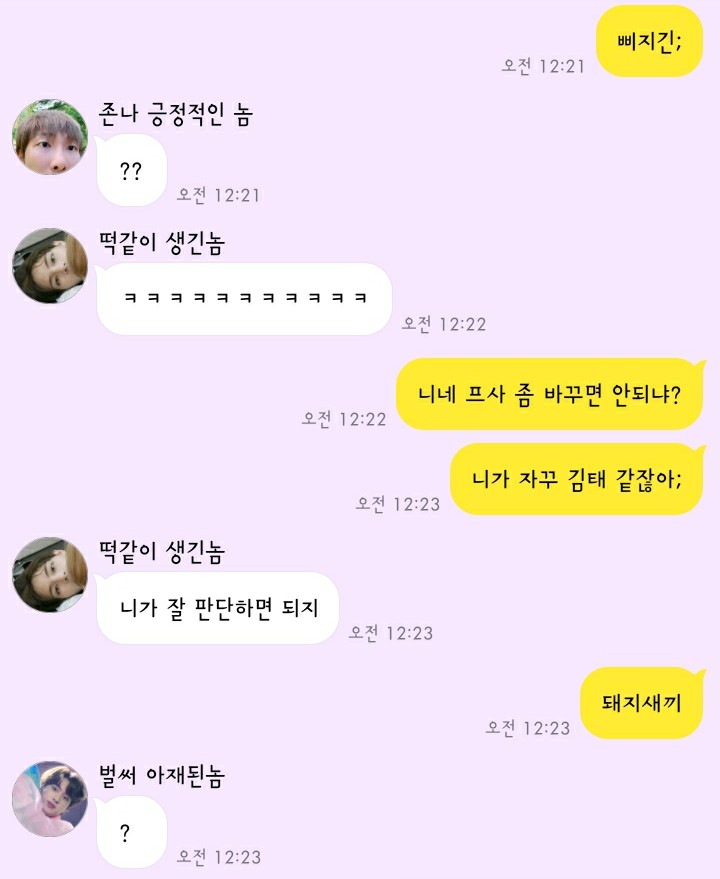This screenshot has height=879, width=720.
Task: Open 존나 긍정적인 놈's profile picture
Action: coord(50,136)
